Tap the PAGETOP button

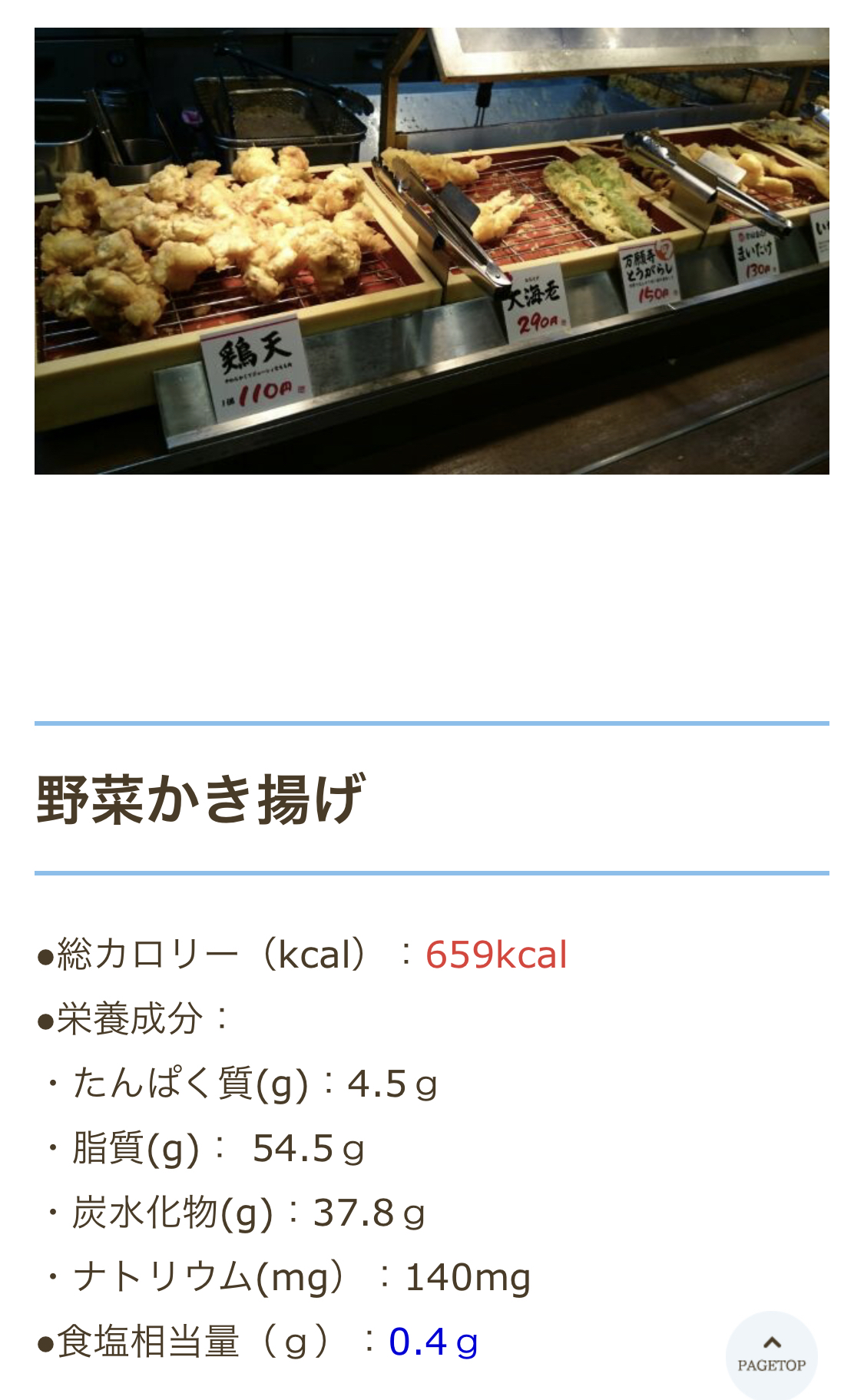click(771, 1355)
